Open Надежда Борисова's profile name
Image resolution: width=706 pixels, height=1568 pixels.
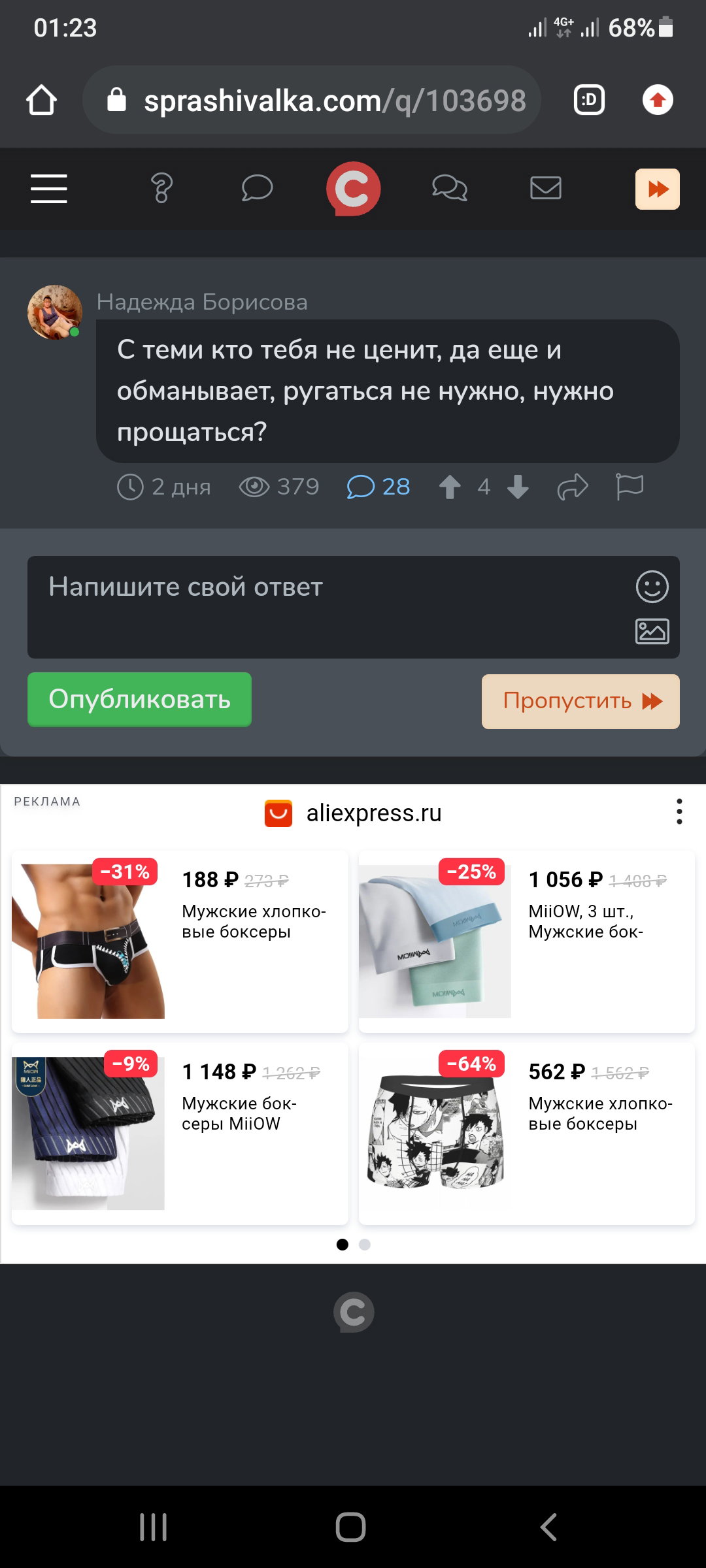click(x=202, y=302)
